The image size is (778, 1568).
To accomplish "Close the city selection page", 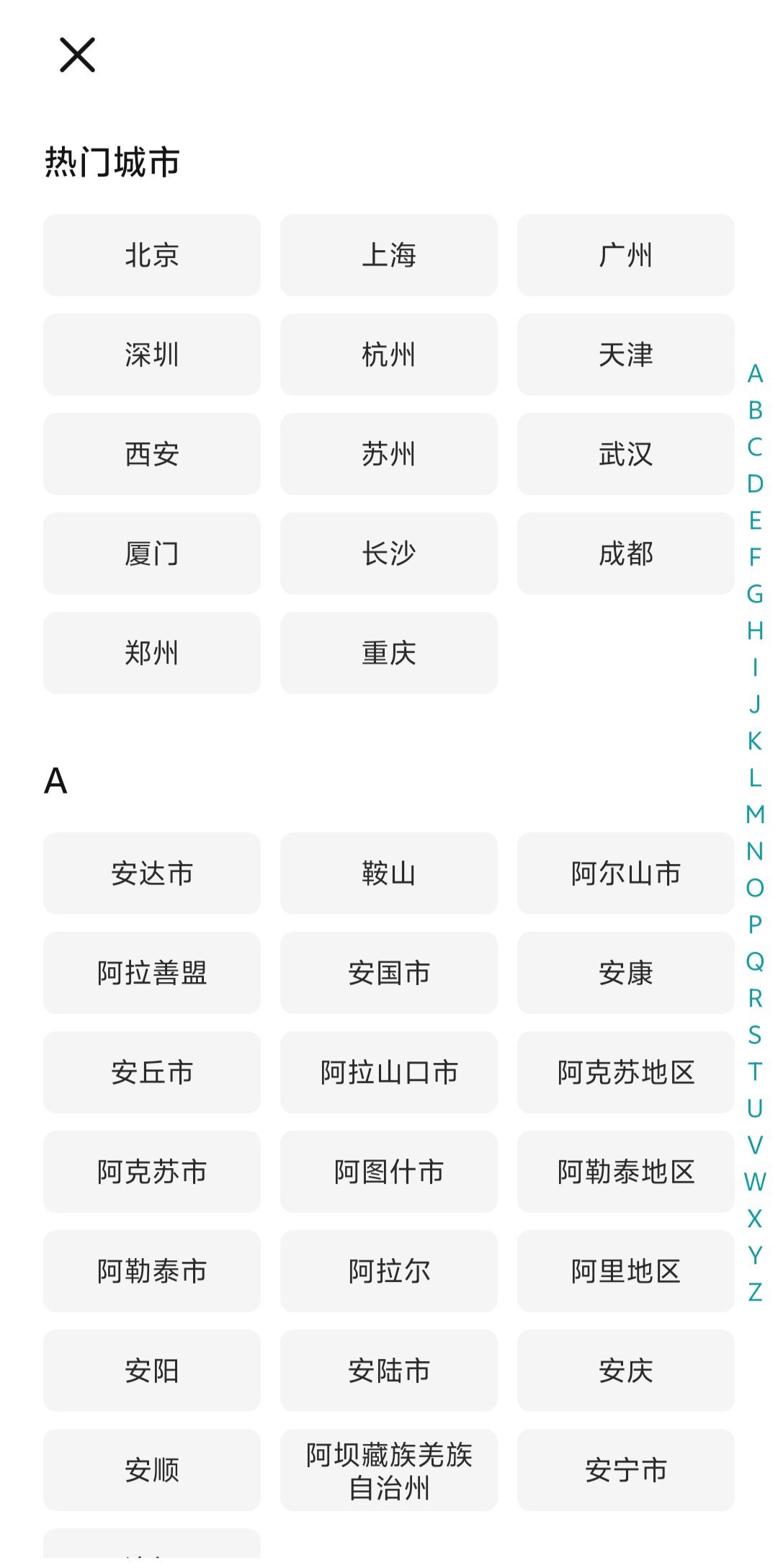I will (x=77, y=55).
